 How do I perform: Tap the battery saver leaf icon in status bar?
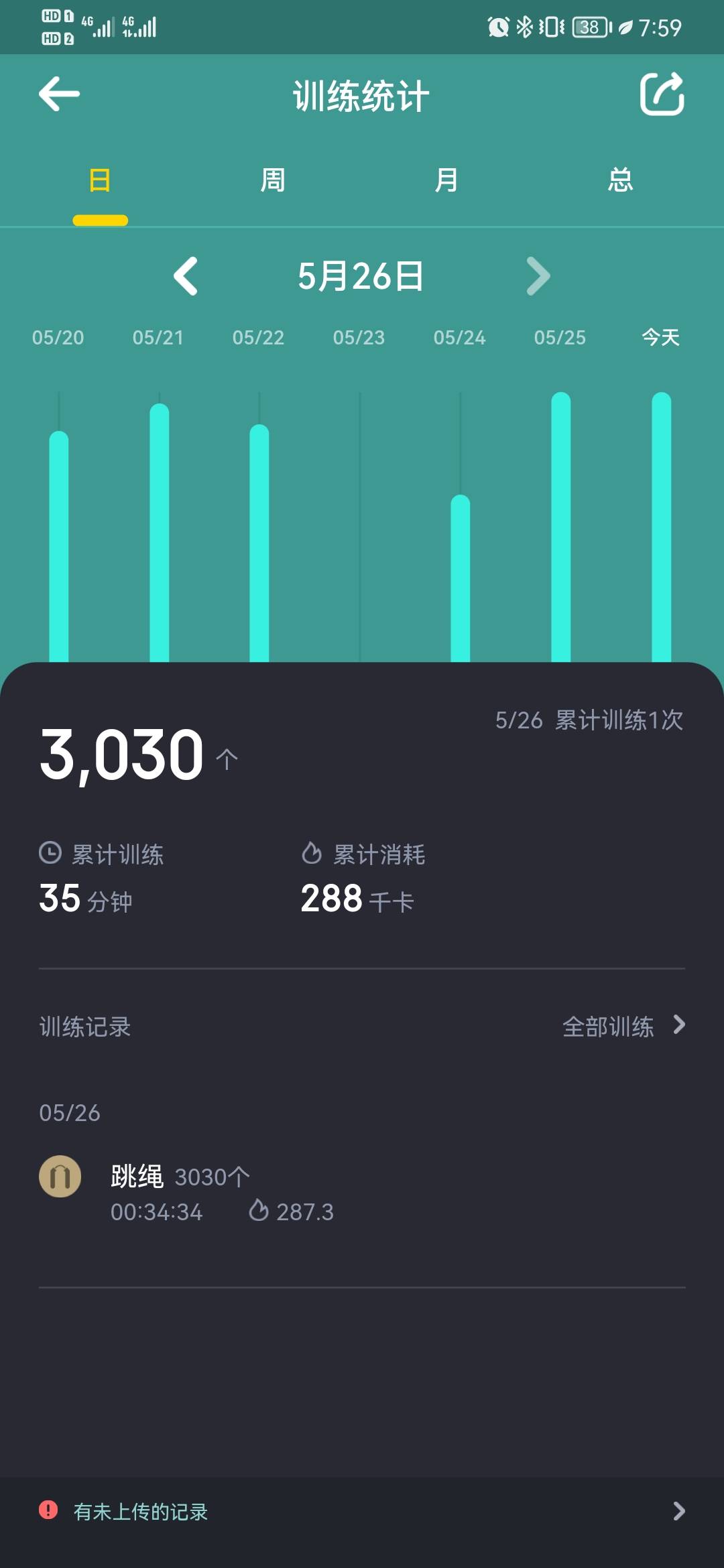[627, 27]
